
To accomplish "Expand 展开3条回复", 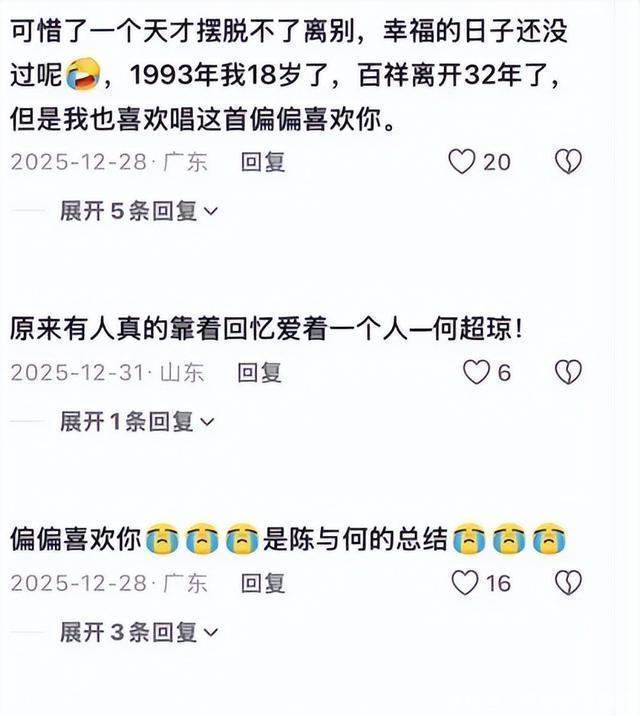I will pyautogui.click(x=138, y=632).
